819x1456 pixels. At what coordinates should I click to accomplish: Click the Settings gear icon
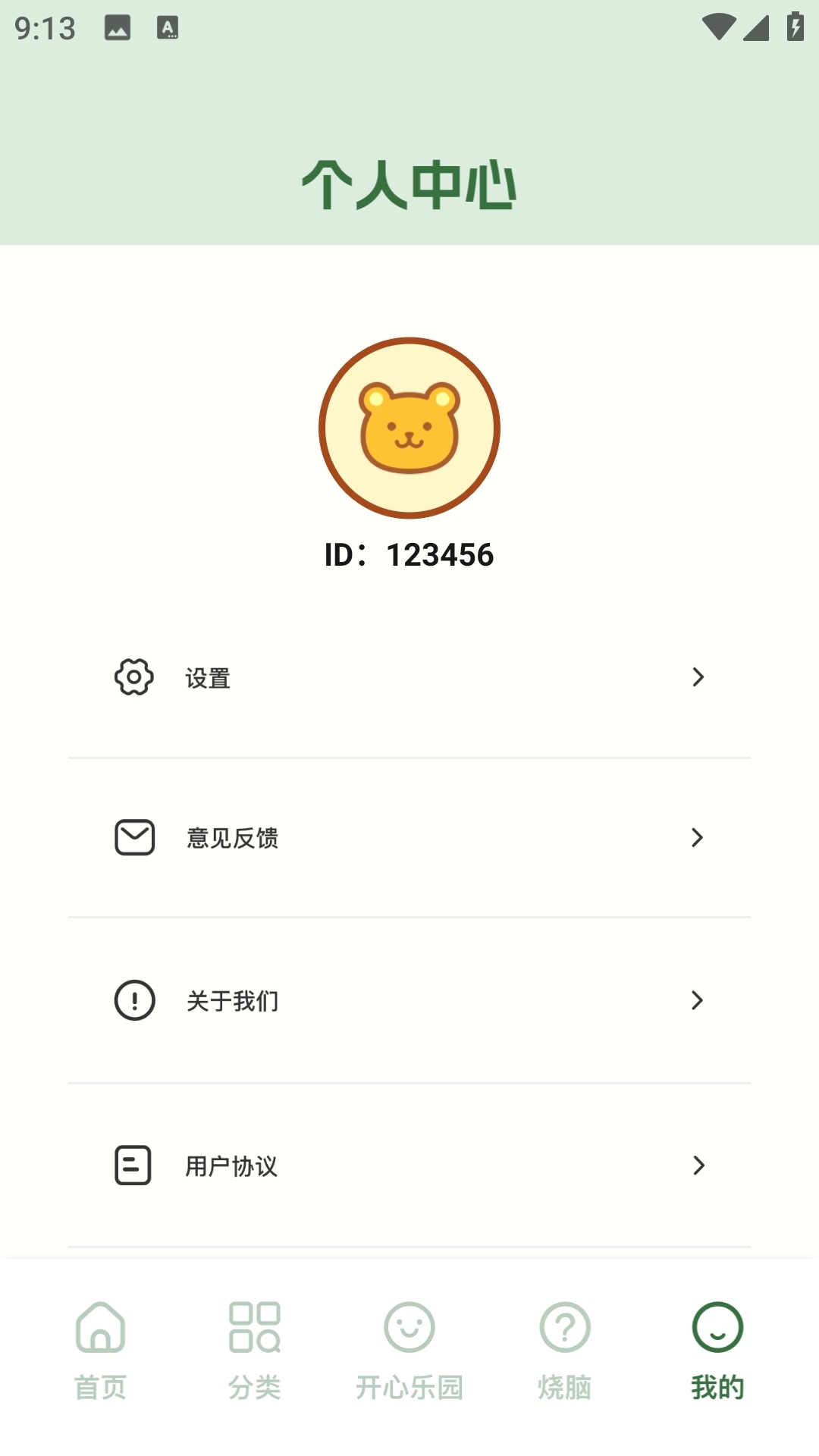coord(134,678)
